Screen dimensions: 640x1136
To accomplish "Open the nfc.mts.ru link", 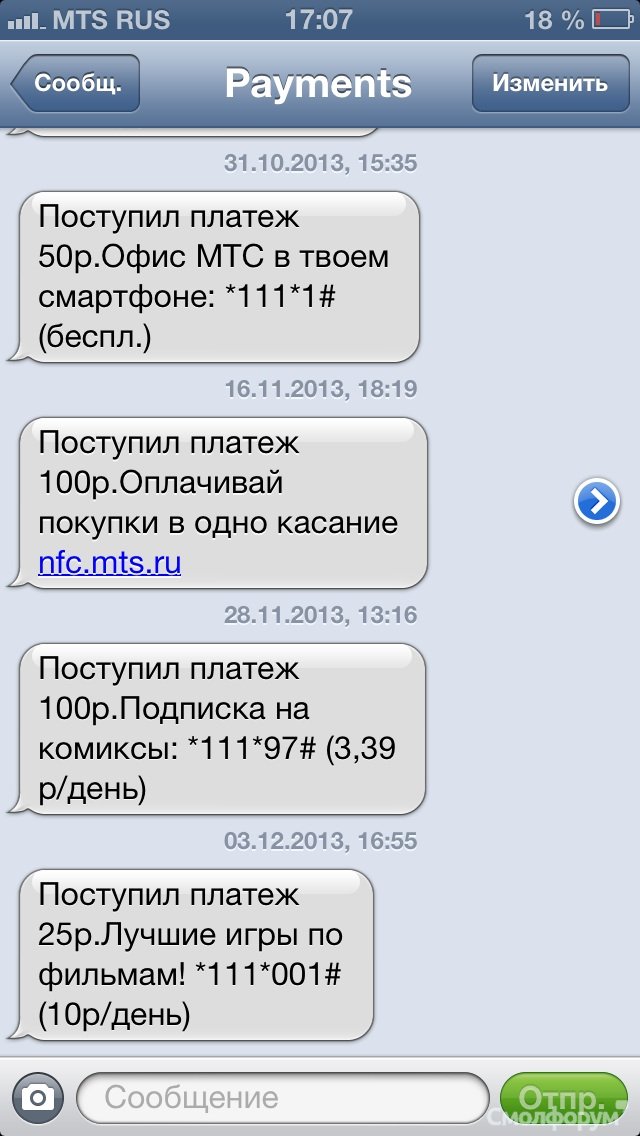I will 109,562.
